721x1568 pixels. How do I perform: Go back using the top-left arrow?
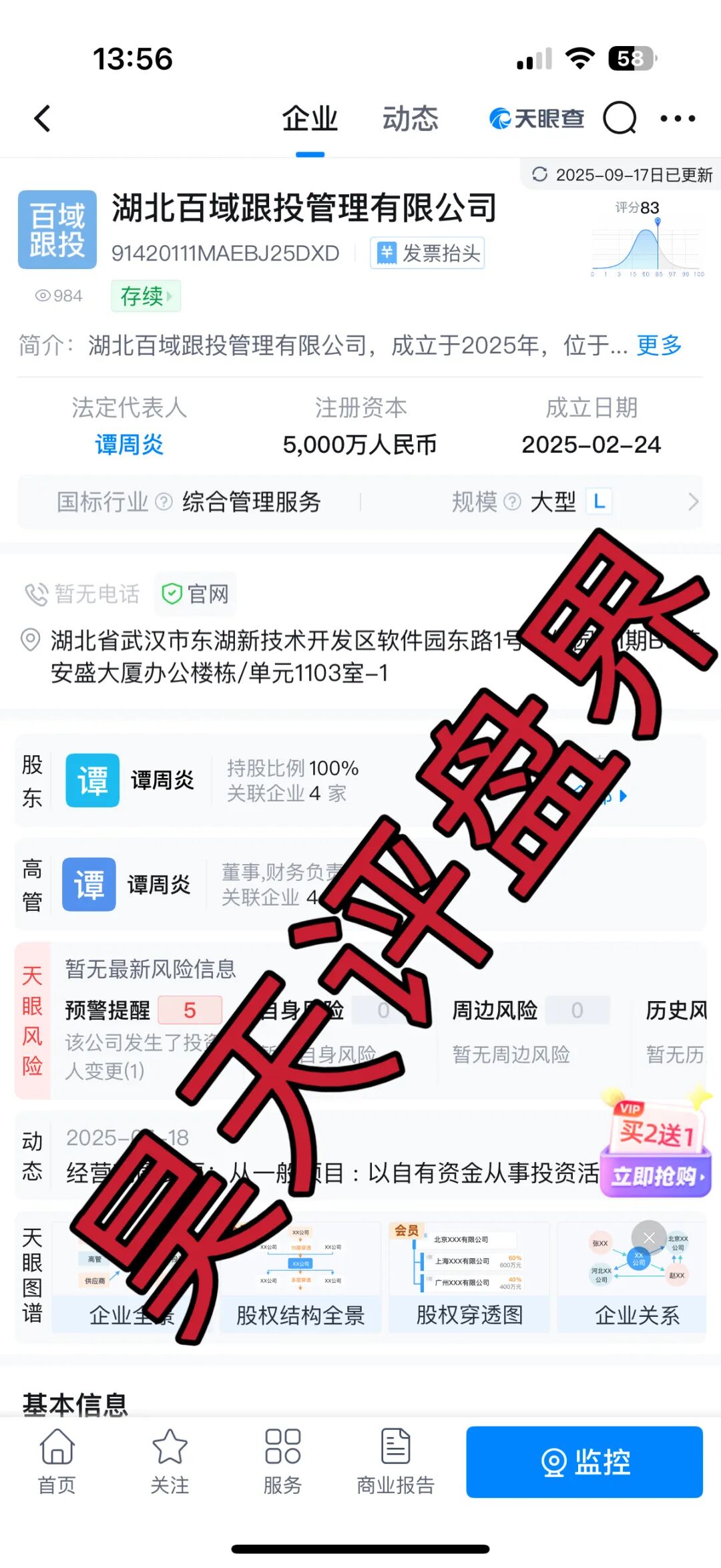[43, 119]
